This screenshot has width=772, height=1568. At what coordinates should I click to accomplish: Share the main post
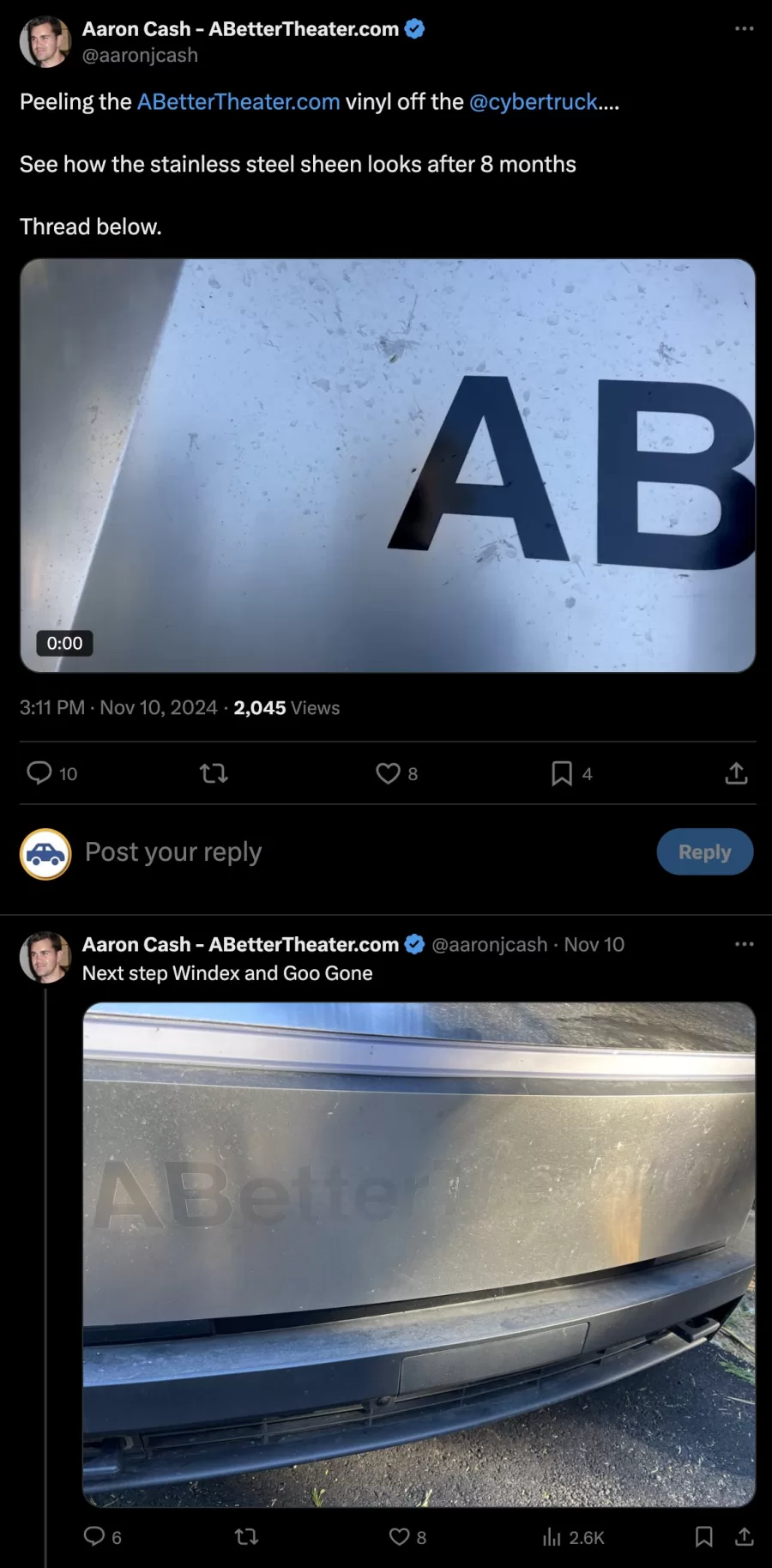point(736,773)
